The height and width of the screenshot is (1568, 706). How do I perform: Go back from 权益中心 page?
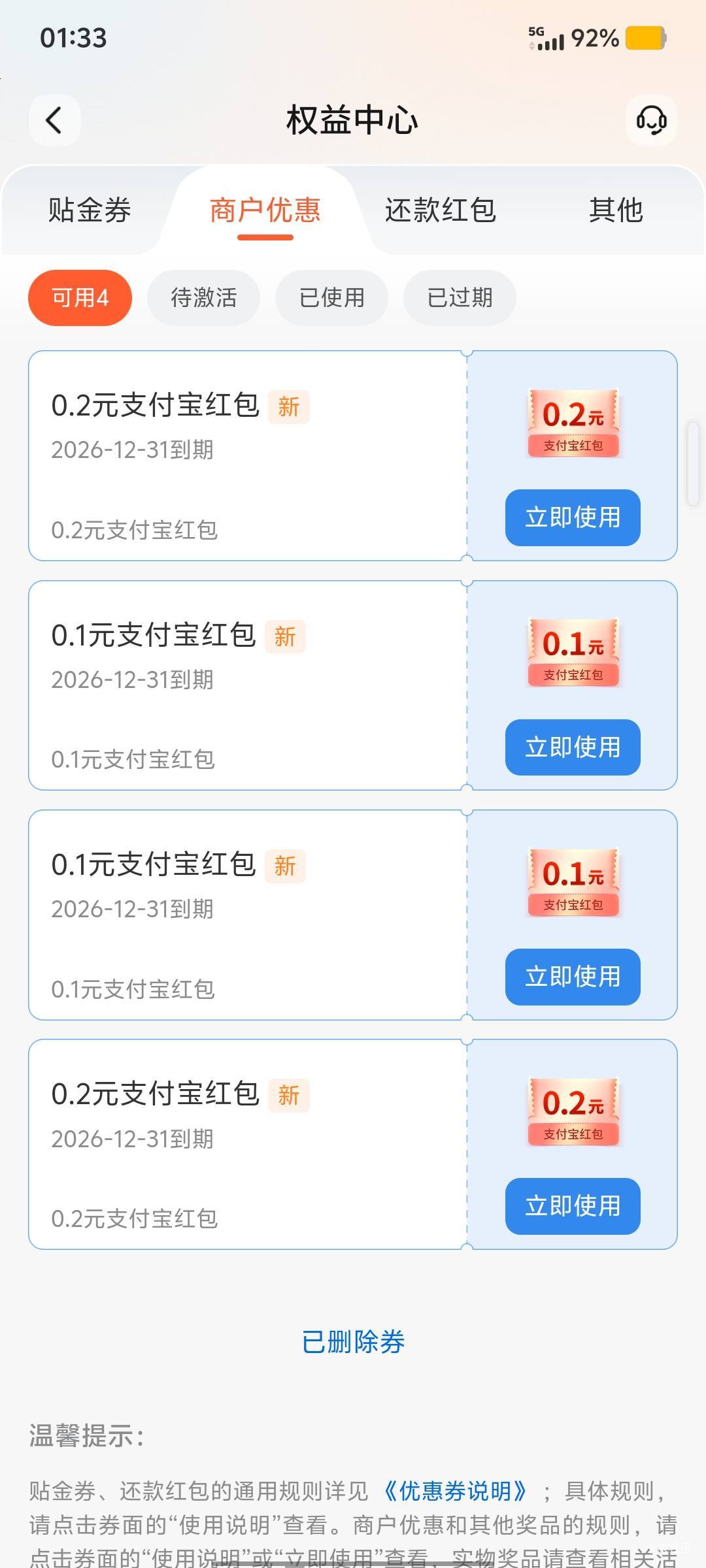54,121
